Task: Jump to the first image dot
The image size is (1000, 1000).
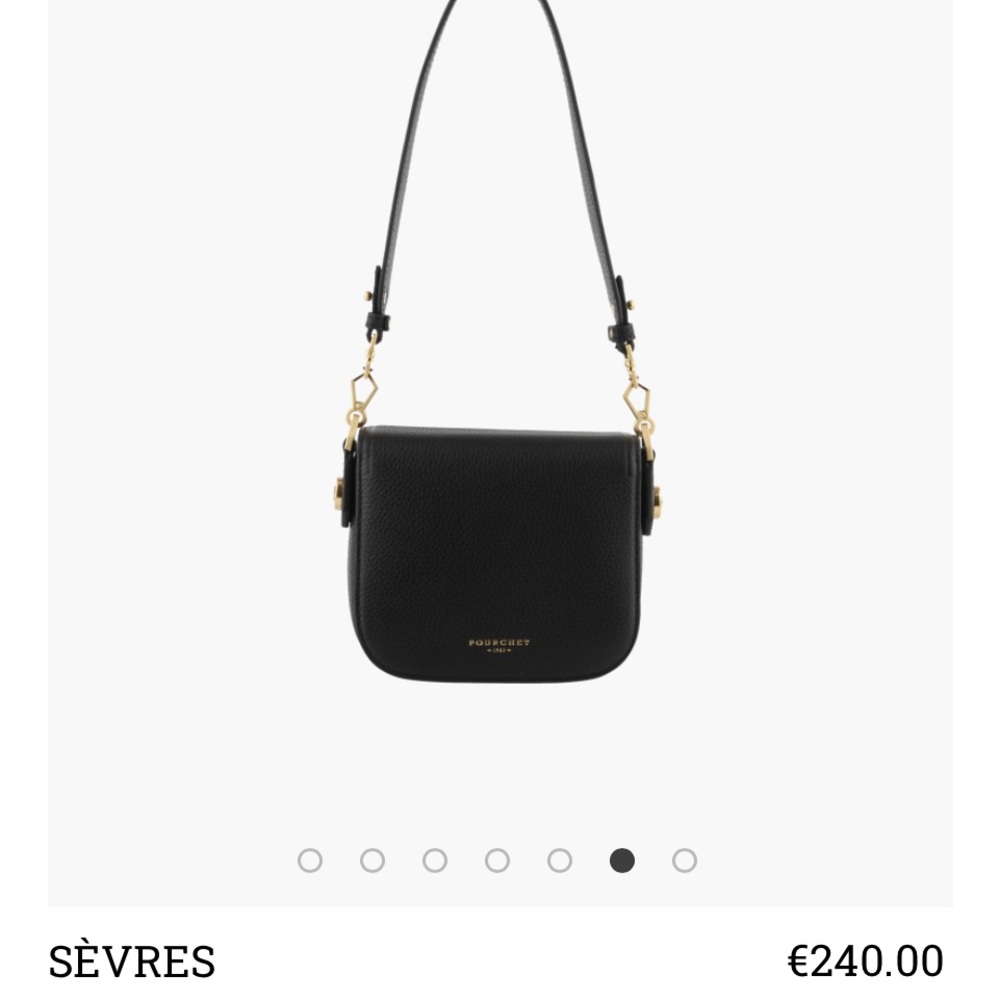Action: [x=310, y=860]
